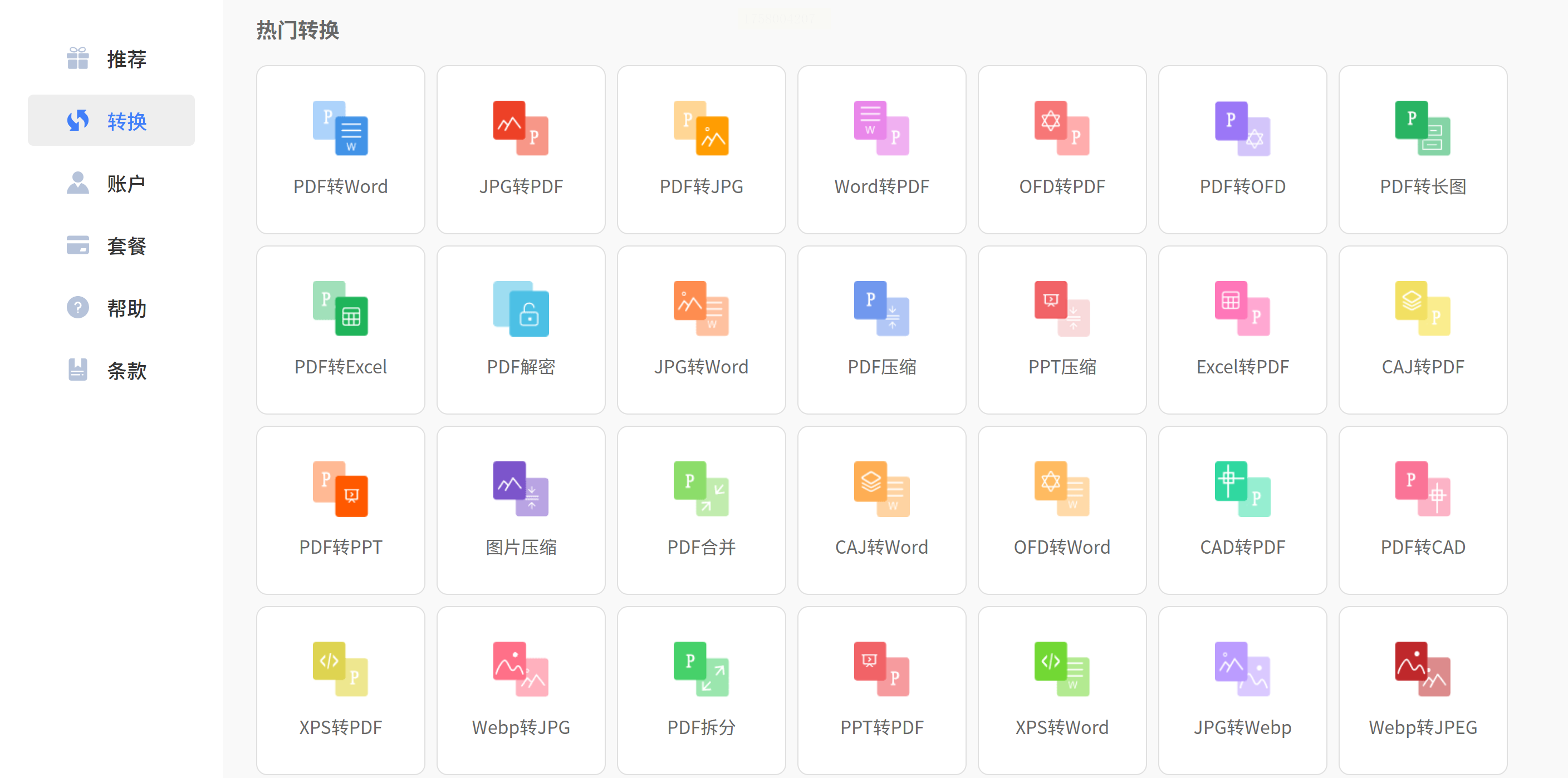
Task: Select the 转换 sidebar item
Action: [111, 121]
